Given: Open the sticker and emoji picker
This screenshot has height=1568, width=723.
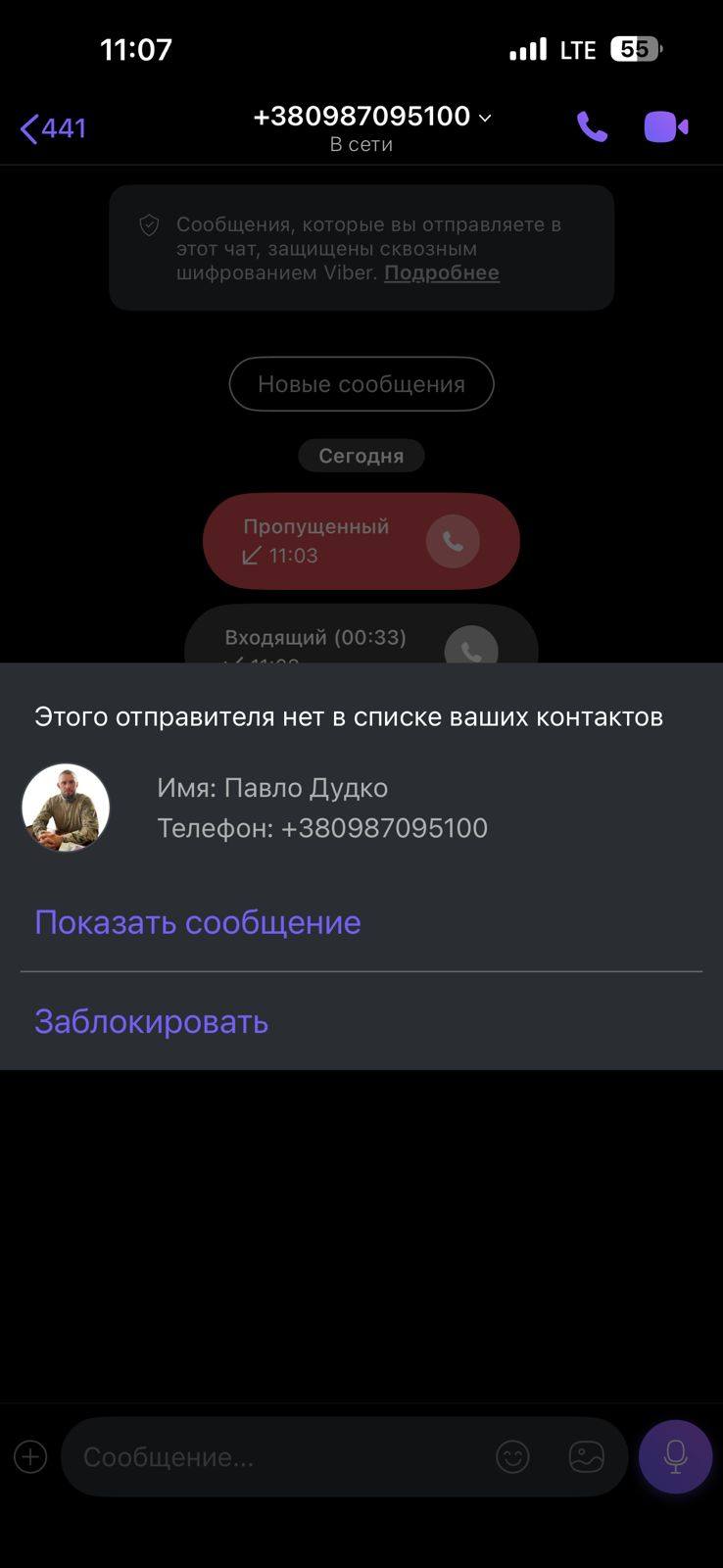Looking at the screenshot, I should pyautogui.click(x=512, y=1457).
